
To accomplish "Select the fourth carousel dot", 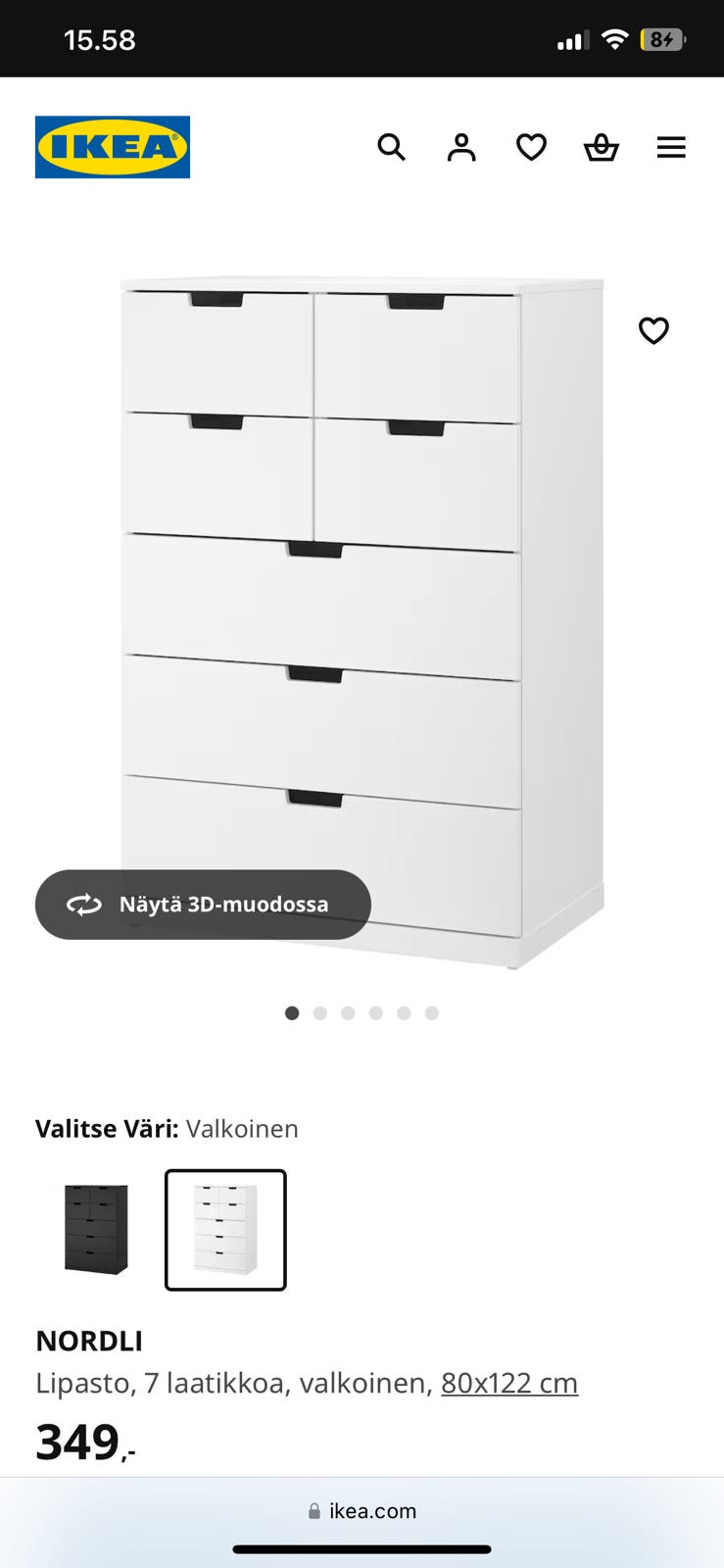I will pos(375,1012).
